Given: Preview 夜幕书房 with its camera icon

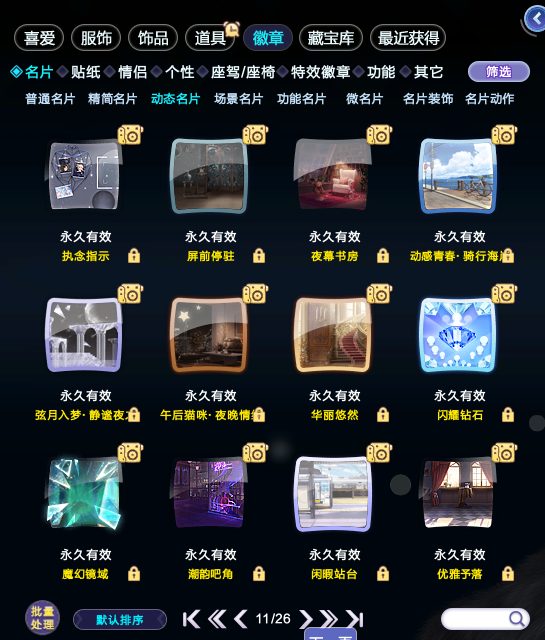Looking at the screenshot, I should coord(379,135).
